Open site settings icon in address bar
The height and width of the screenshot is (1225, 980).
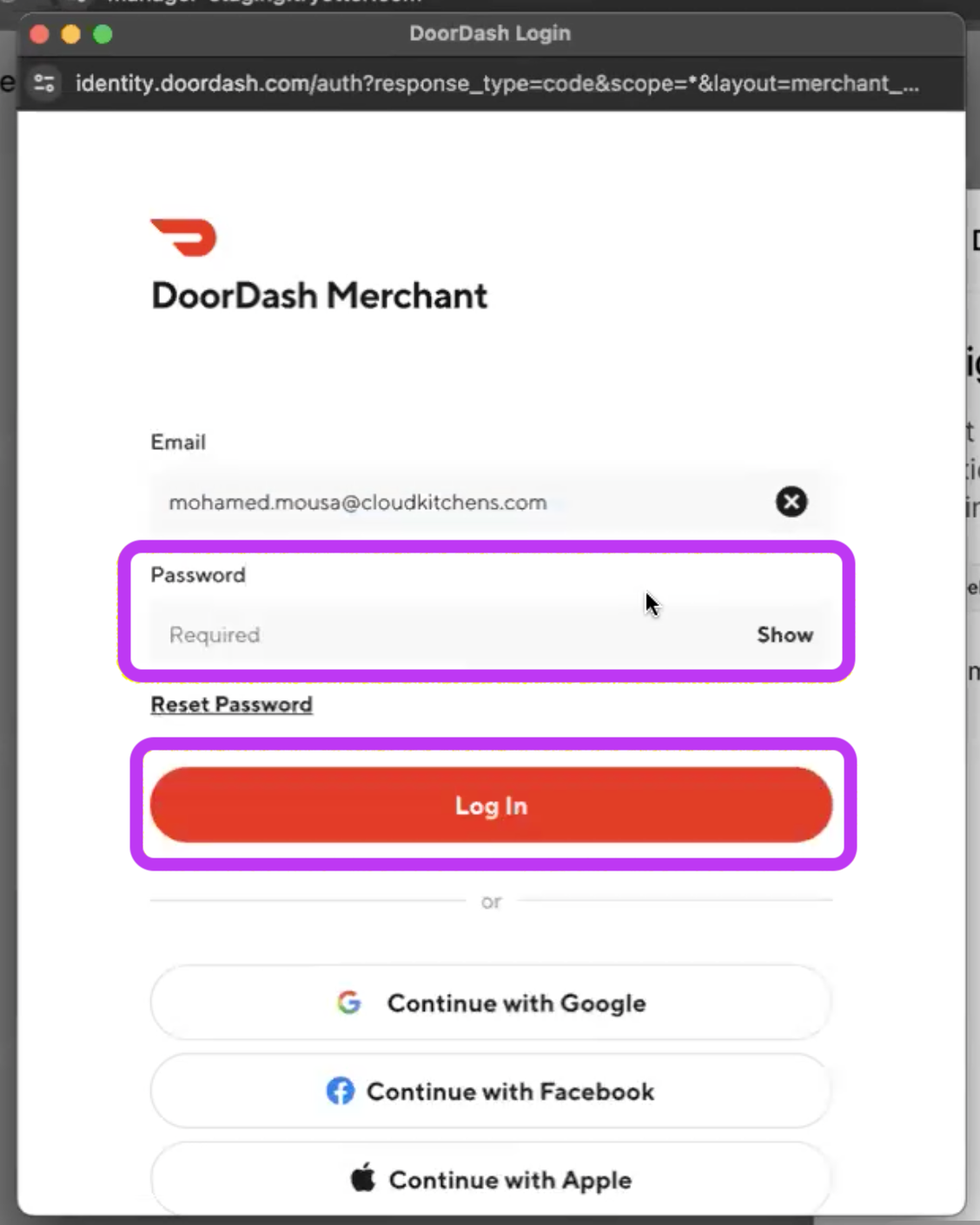click(x=44, y=83)
